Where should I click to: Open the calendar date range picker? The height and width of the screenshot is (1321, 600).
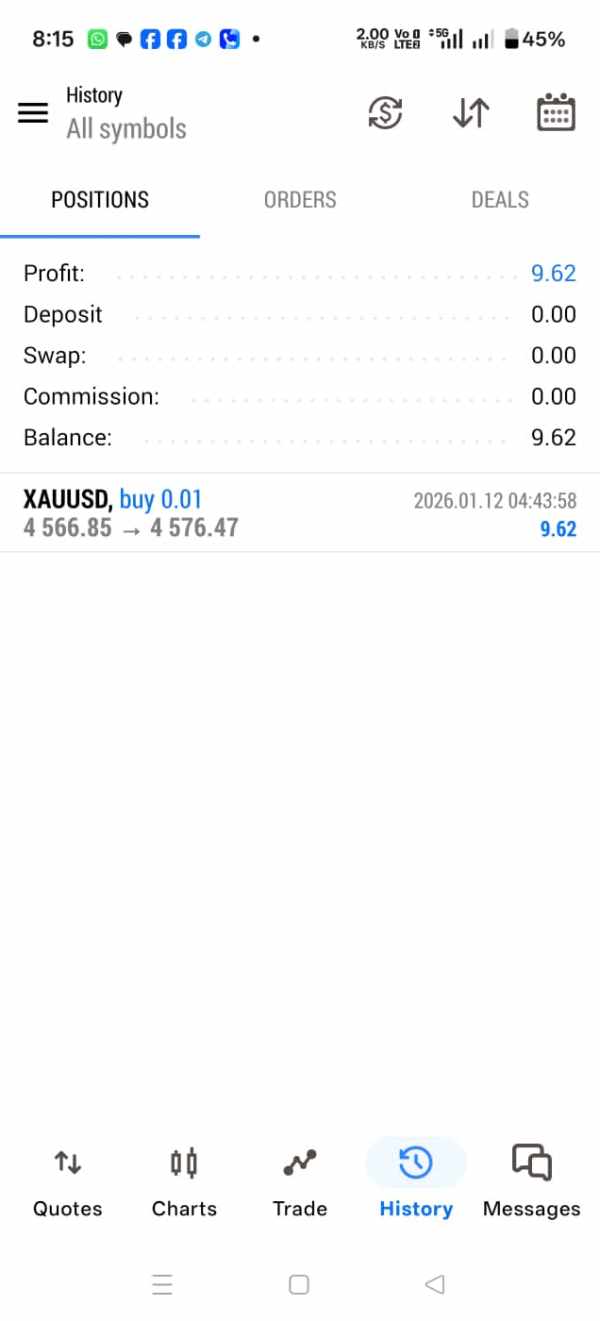pos(556,113)
